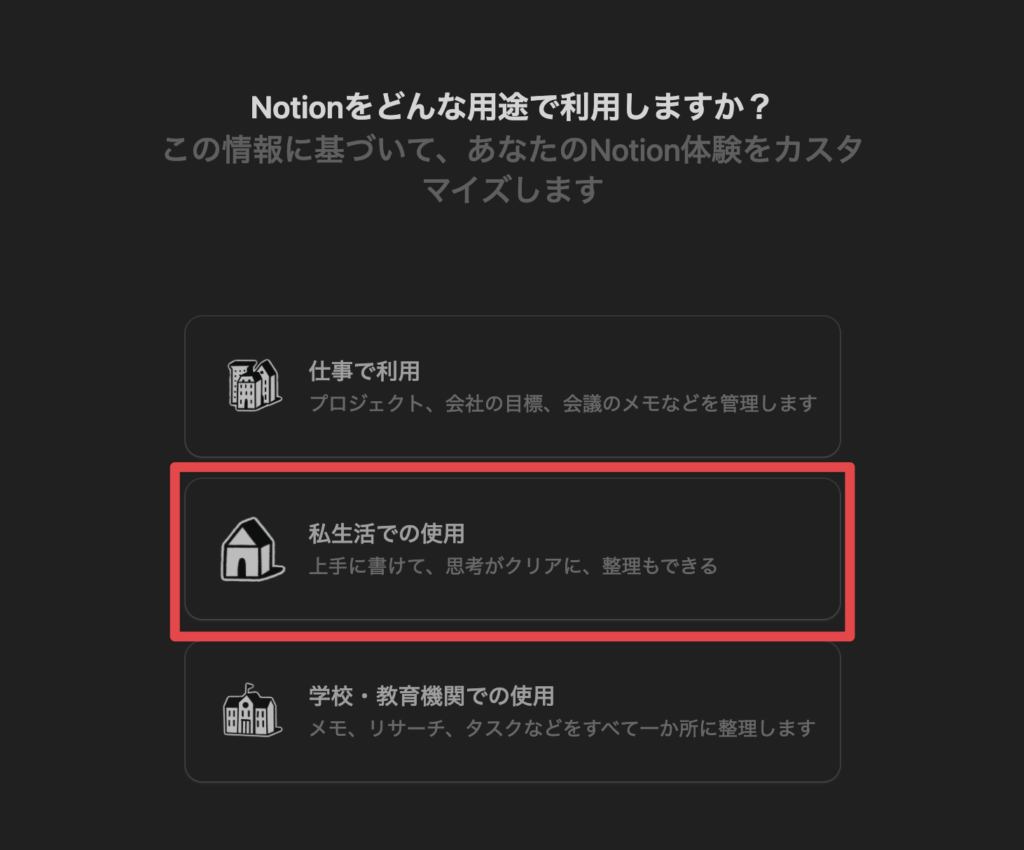The height and width of the screenshot is (850, 1024).
Task: Choose 私生活での使用 card
Action: pos(512,549)
